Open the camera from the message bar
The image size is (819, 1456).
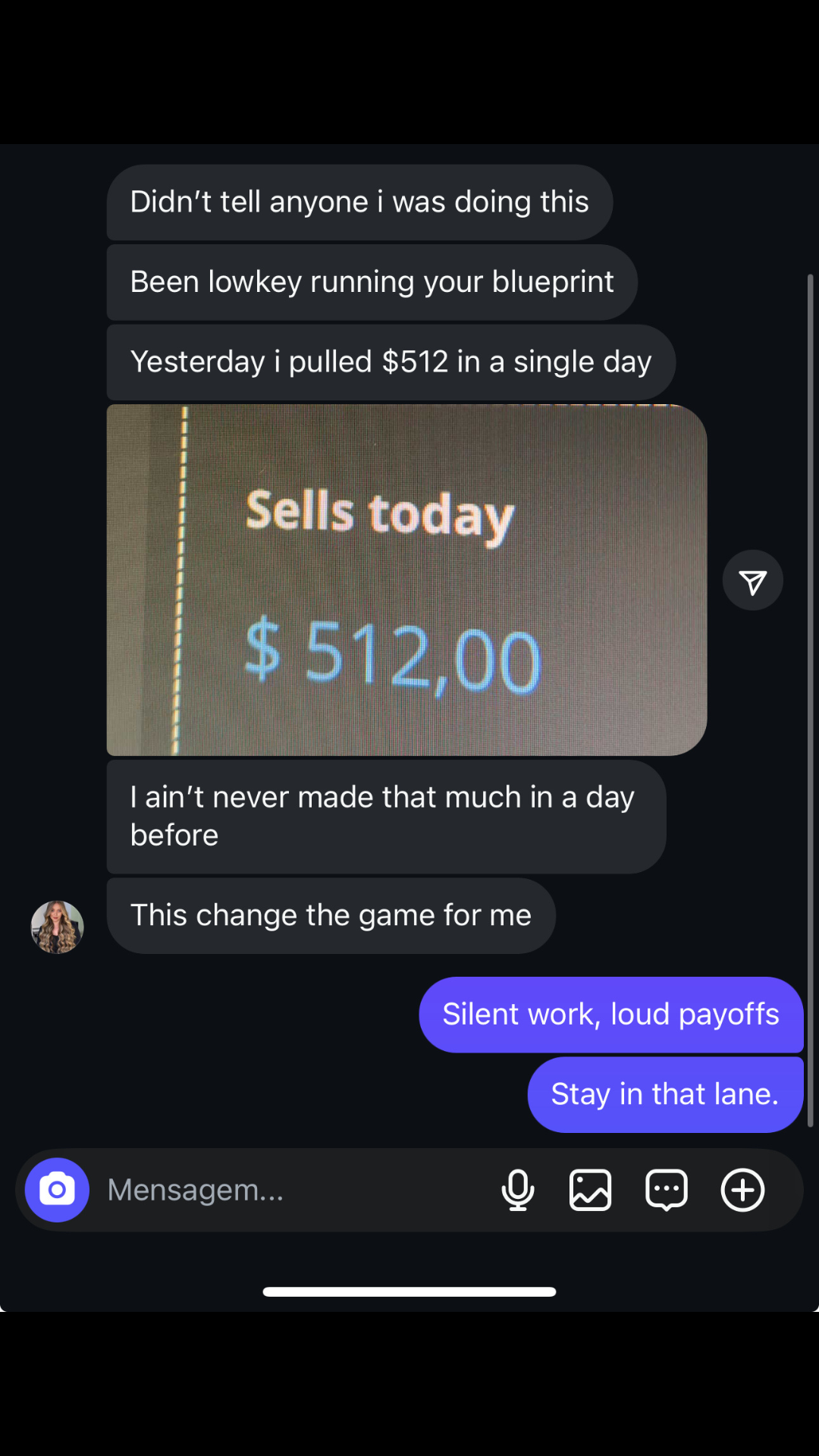(x=57, y=1190)
